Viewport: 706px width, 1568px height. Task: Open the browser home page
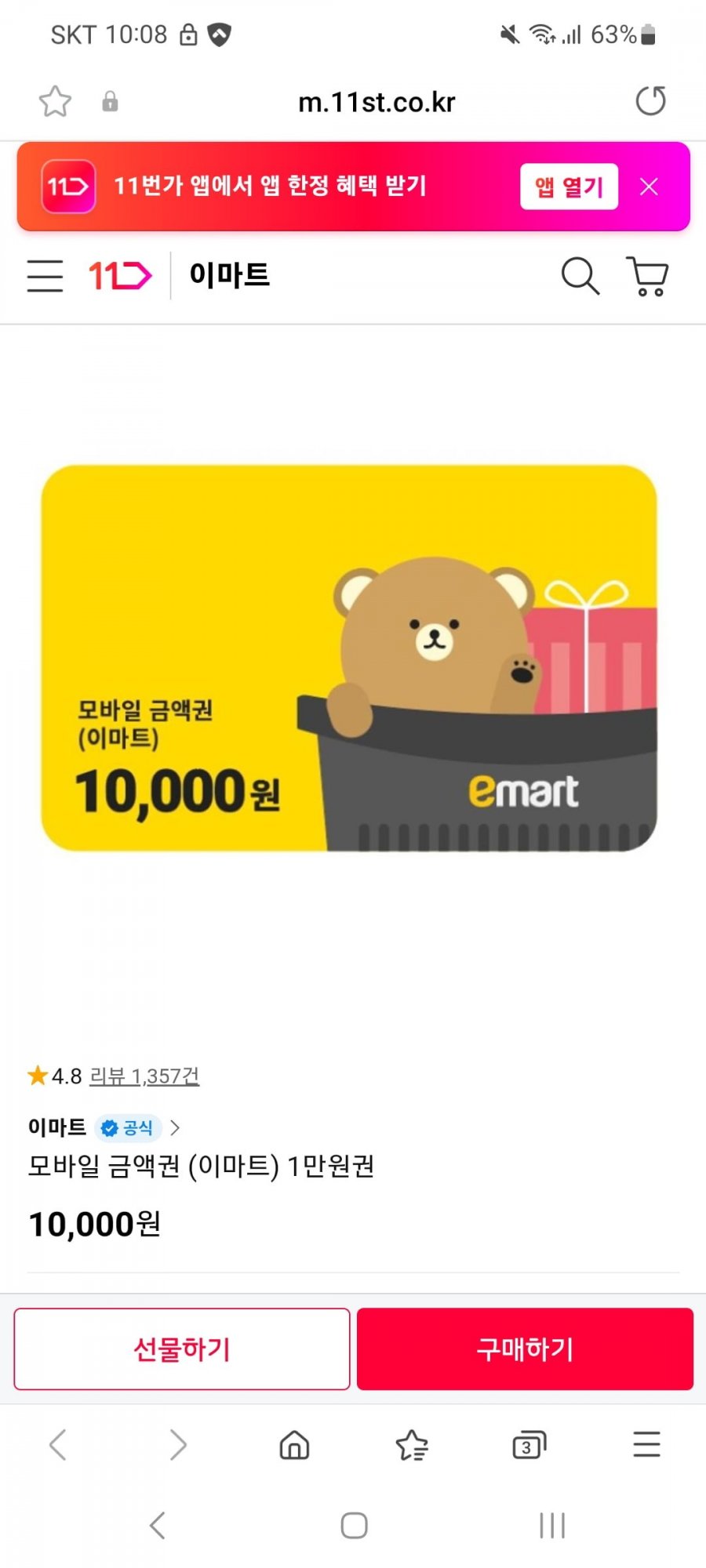[x=294, y=1444]
